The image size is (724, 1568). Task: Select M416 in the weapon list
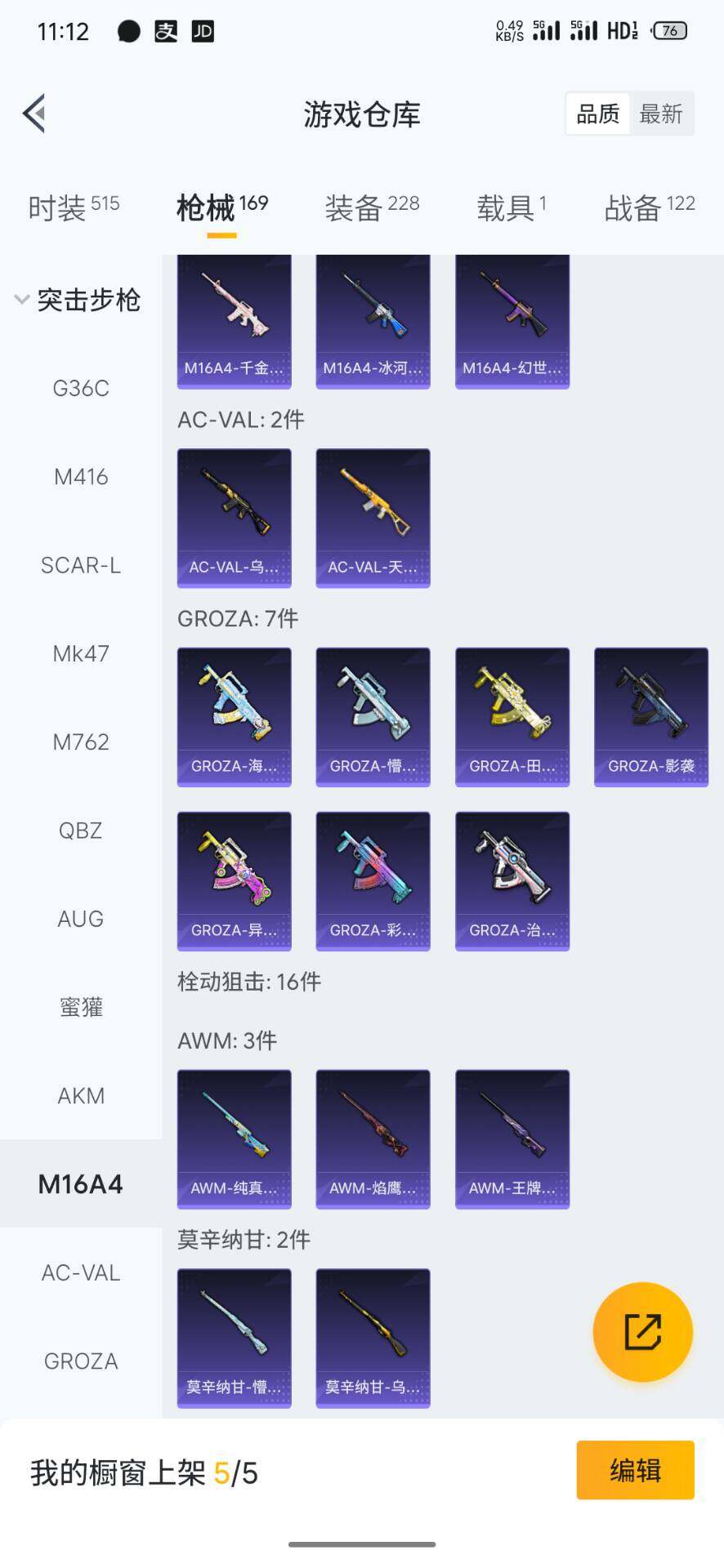tap(81, 477)
